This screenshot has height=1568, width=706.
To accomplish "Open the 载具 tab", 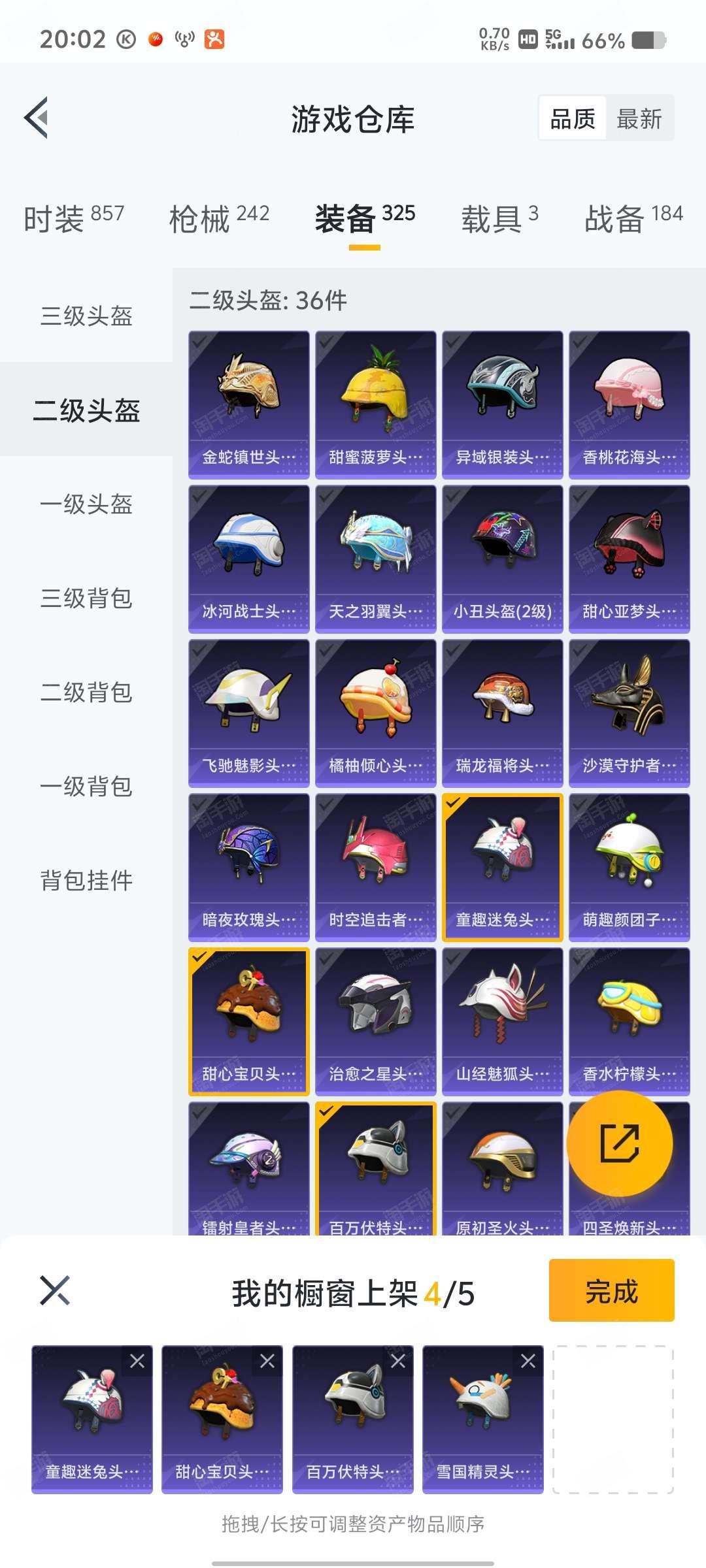I will tap(499, 218).
